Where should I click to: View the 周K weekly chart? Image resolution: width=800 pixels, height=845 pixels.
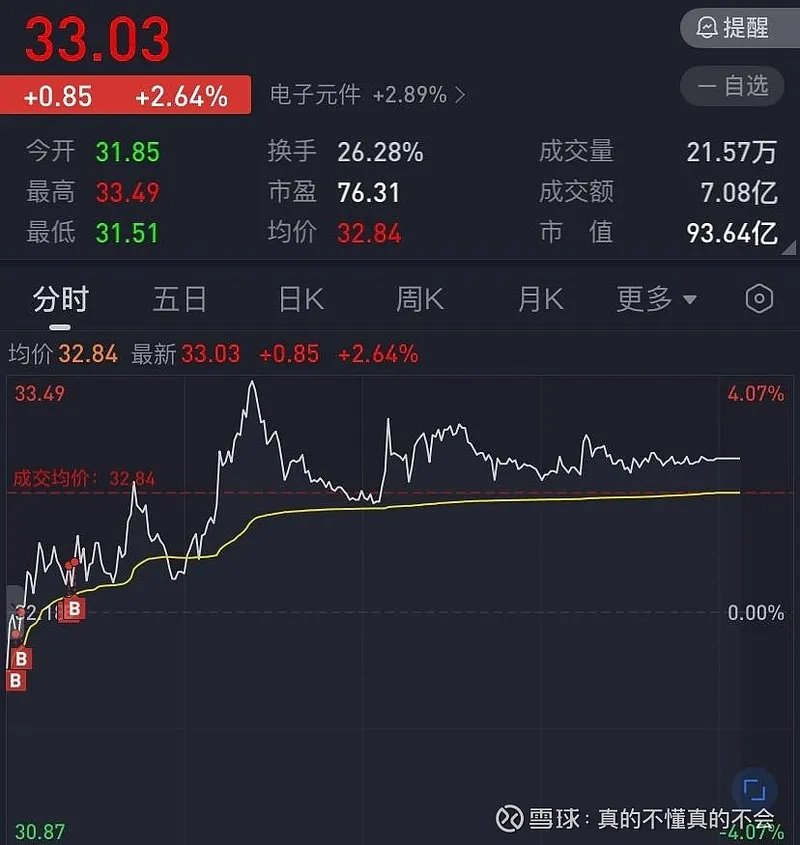(420, 299)
